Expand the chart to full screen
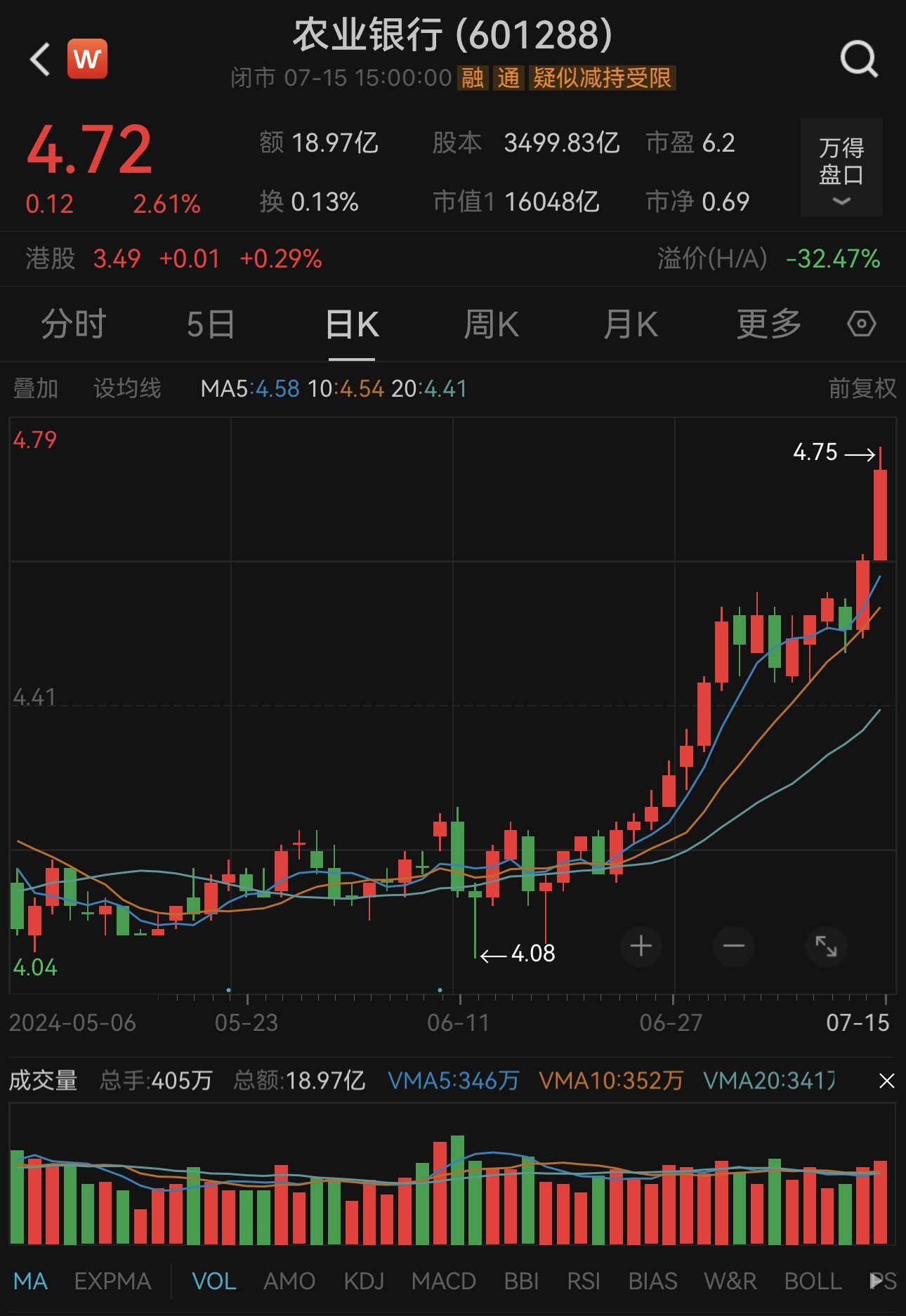The height and width of the screenshot is (1316, 906). (x=826, y=947)
